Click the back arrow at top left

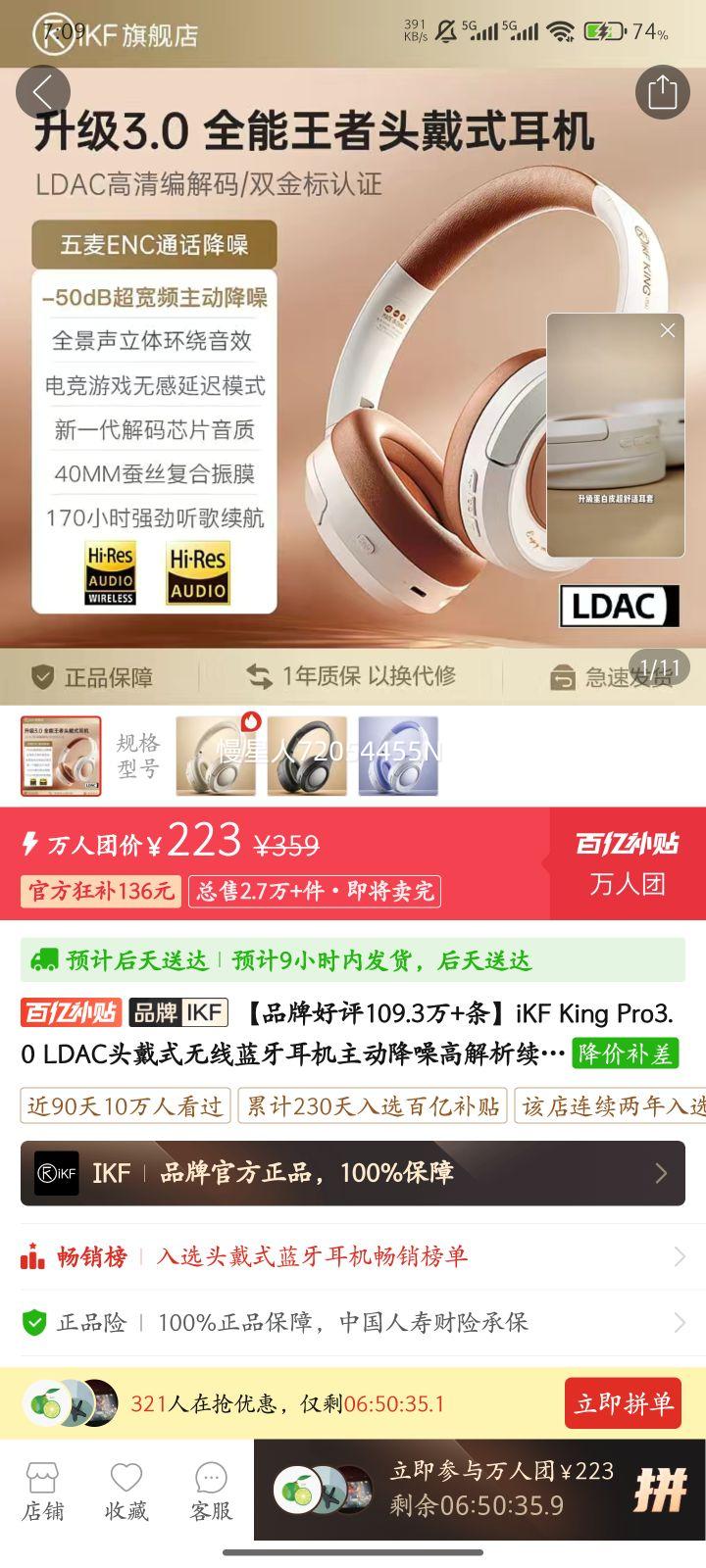click(43, 90)
